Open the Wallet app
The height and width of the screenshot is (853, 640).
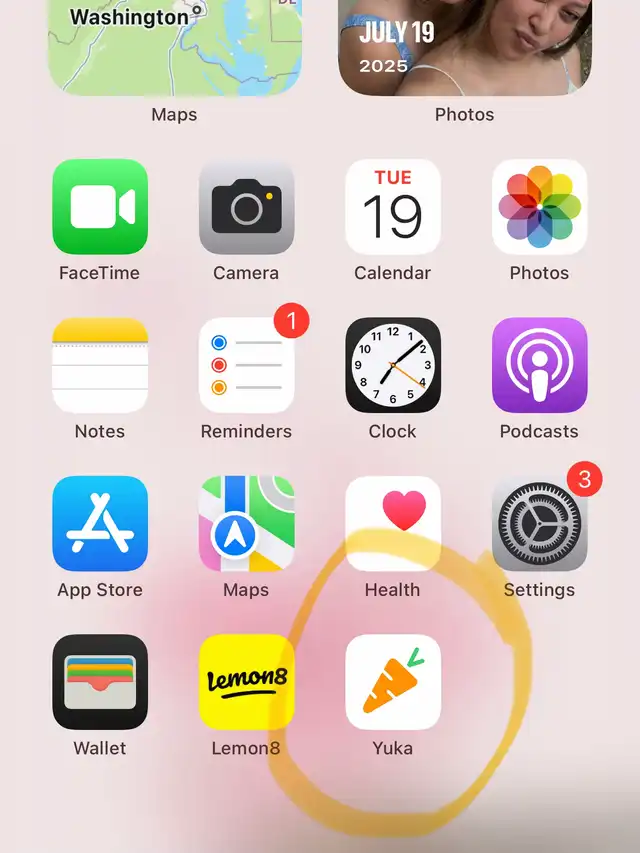tap(100, 682)
